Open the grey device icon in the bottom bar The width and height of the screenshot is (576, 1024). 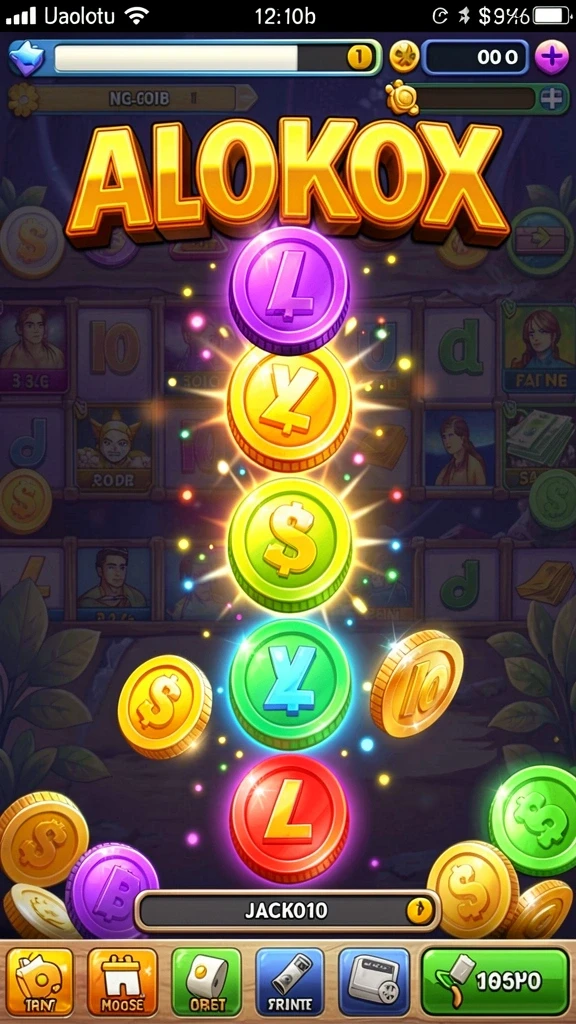coord(374,981)
